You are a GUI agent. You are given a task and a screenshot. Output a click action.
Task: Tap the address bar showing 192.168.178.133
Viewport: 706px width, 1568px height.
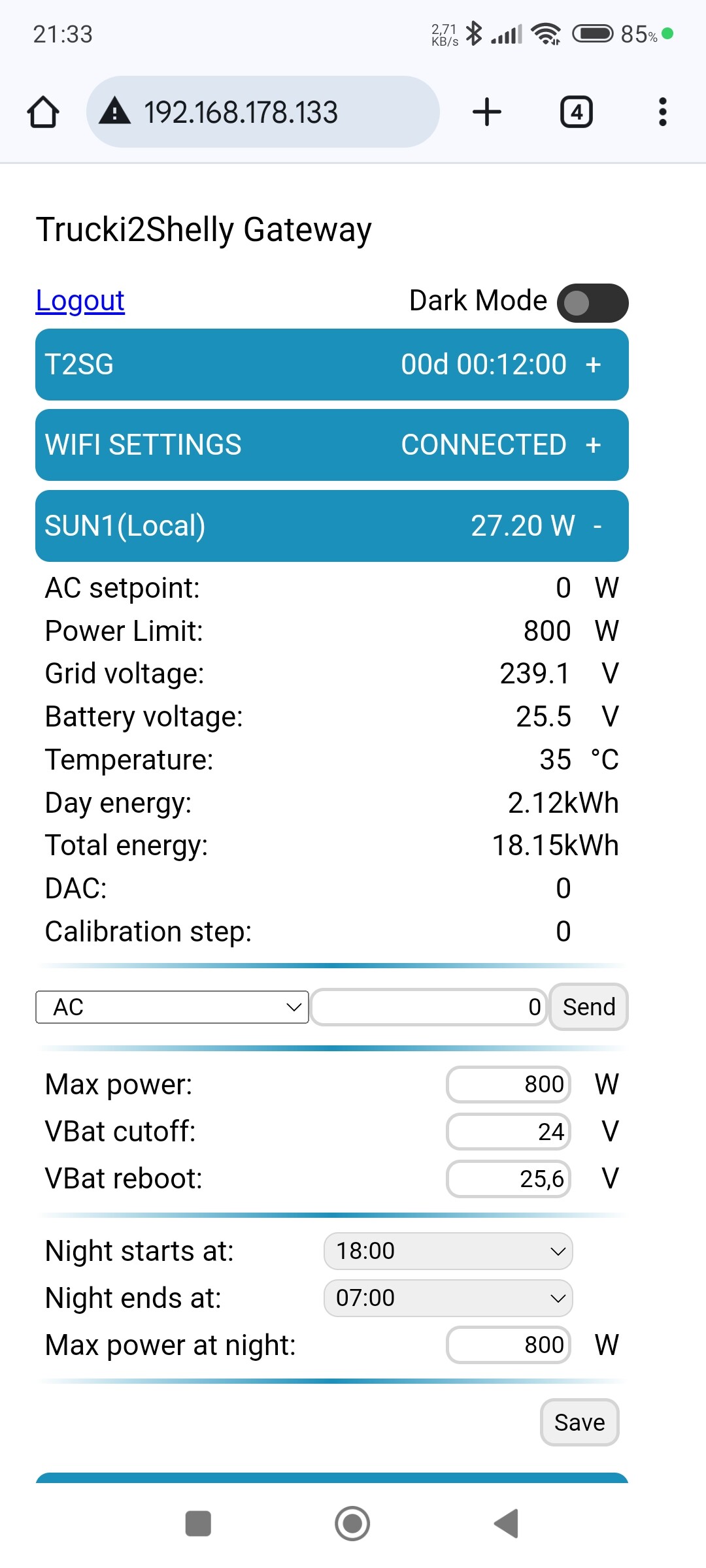pos(261,112)
